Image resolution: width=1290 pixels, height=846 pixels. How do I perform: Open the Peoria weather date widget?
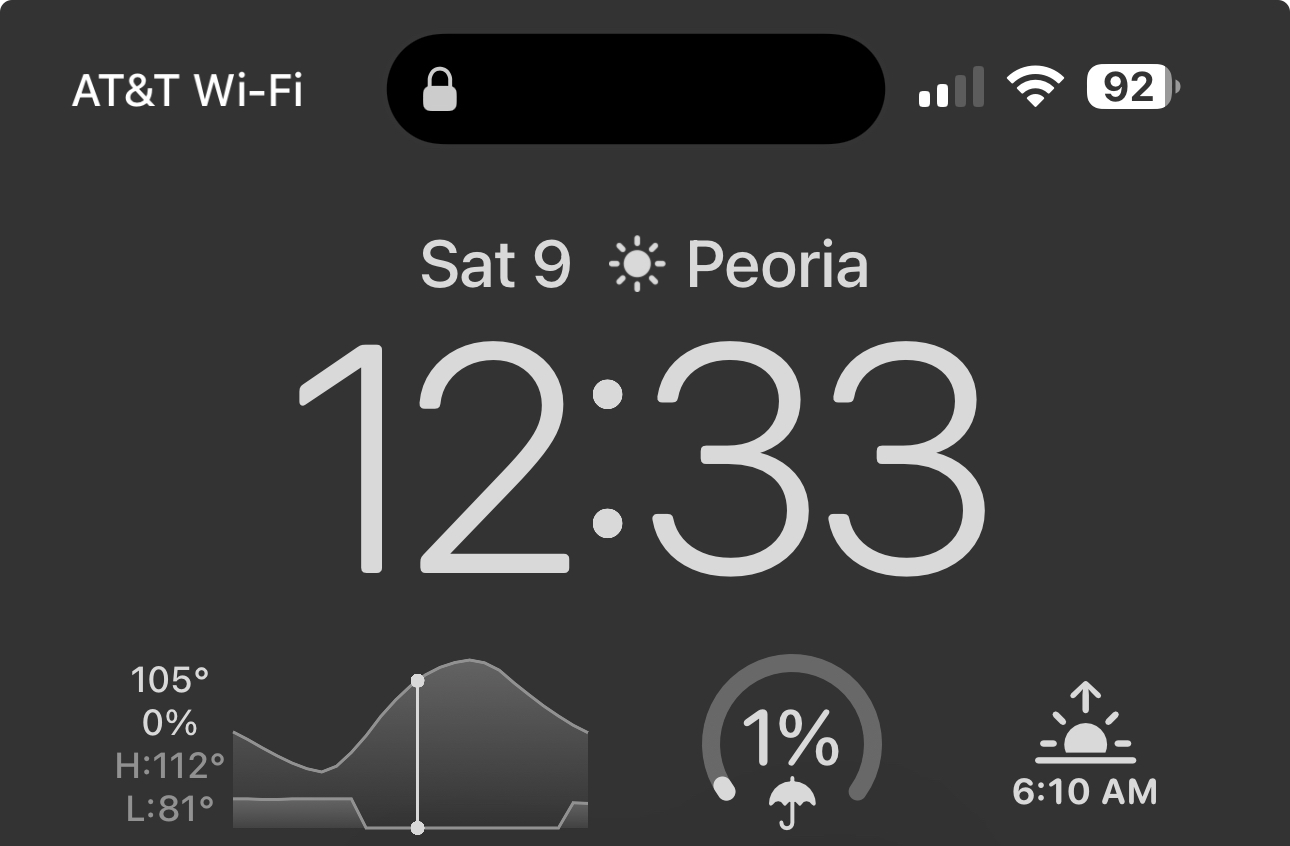pyautogui.click(x=644, y=266)
